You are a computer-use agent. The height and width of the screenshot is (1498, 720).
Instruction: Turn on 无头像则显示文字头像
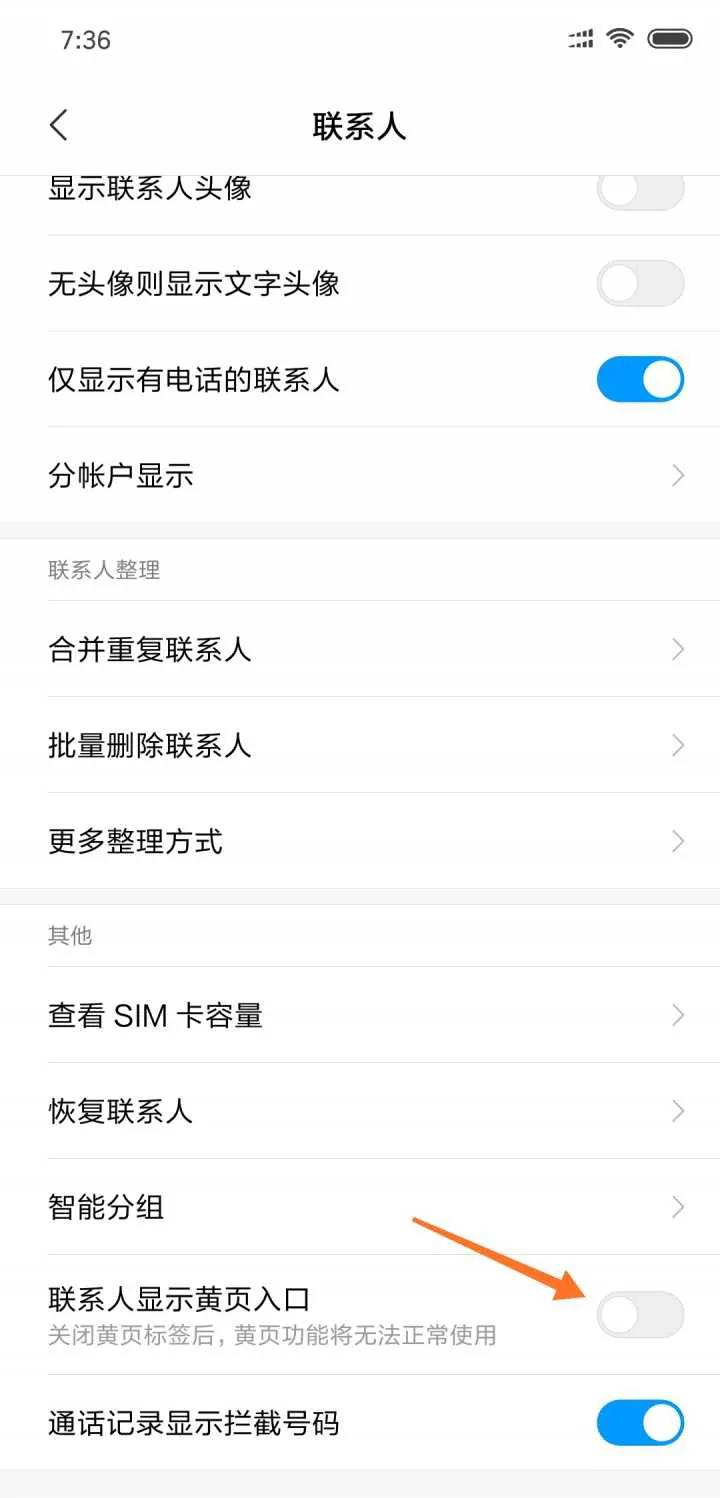point(640,283)
